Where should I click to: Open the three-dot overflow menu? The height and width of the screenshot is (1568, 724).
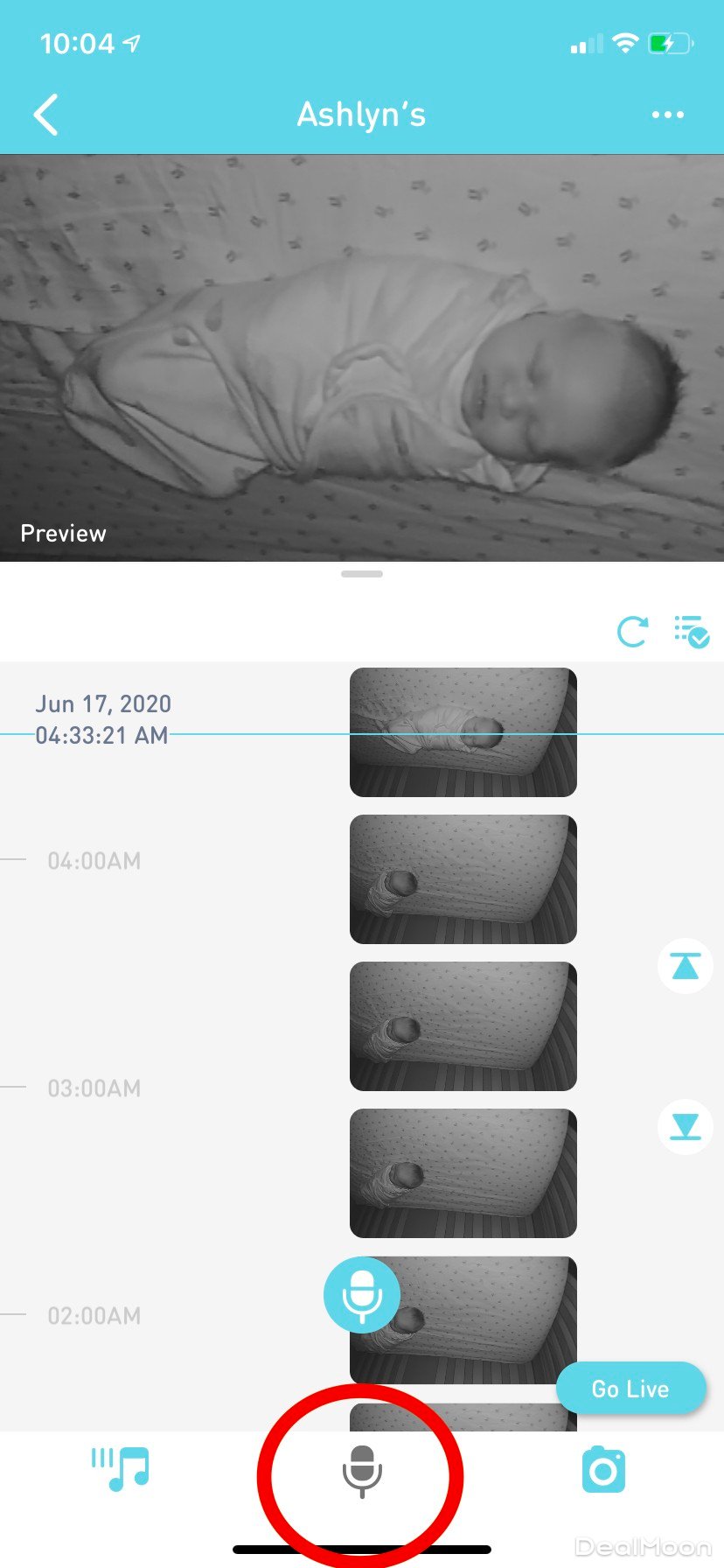pyautogui.click(x=667, y=115)
